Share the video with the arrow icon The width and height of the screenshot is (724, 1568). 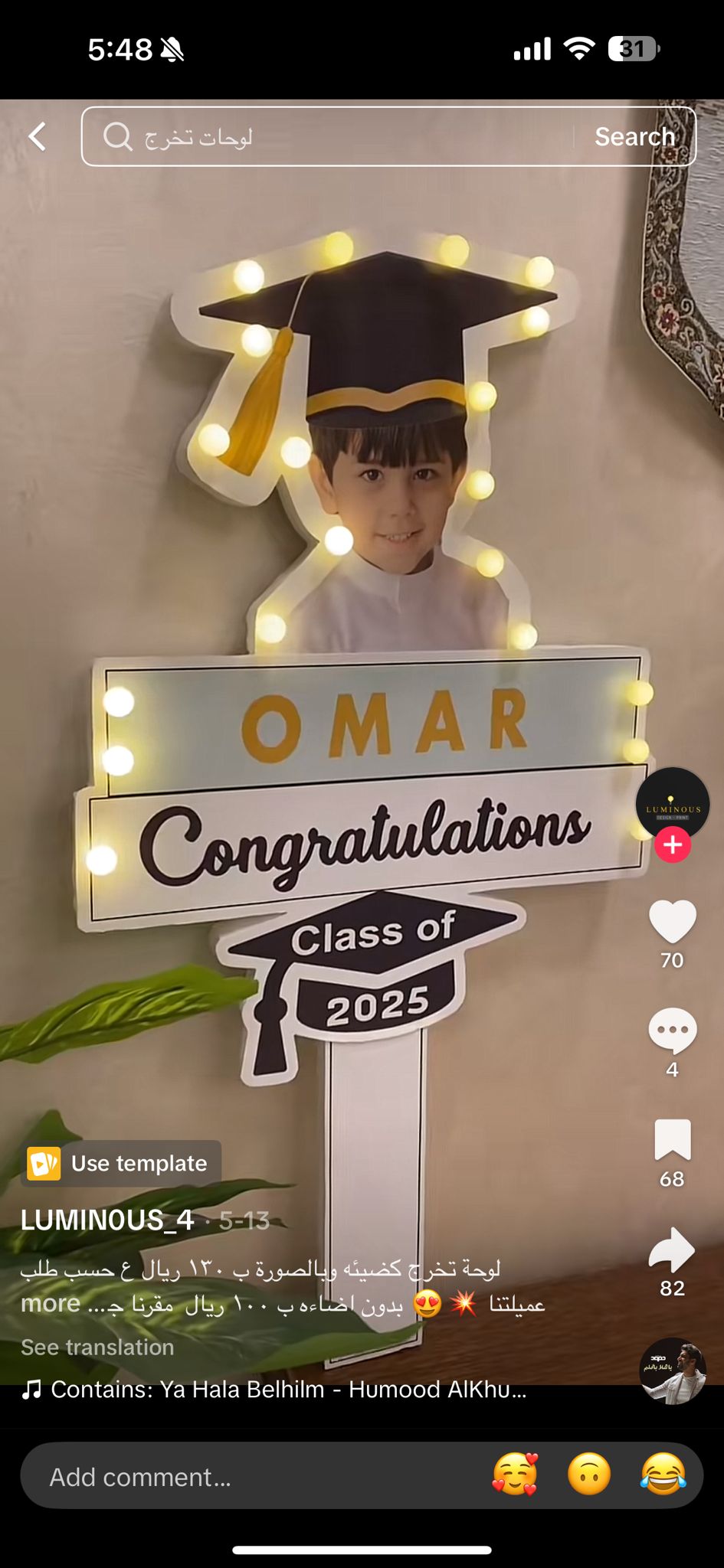(x=672, y=1249)
